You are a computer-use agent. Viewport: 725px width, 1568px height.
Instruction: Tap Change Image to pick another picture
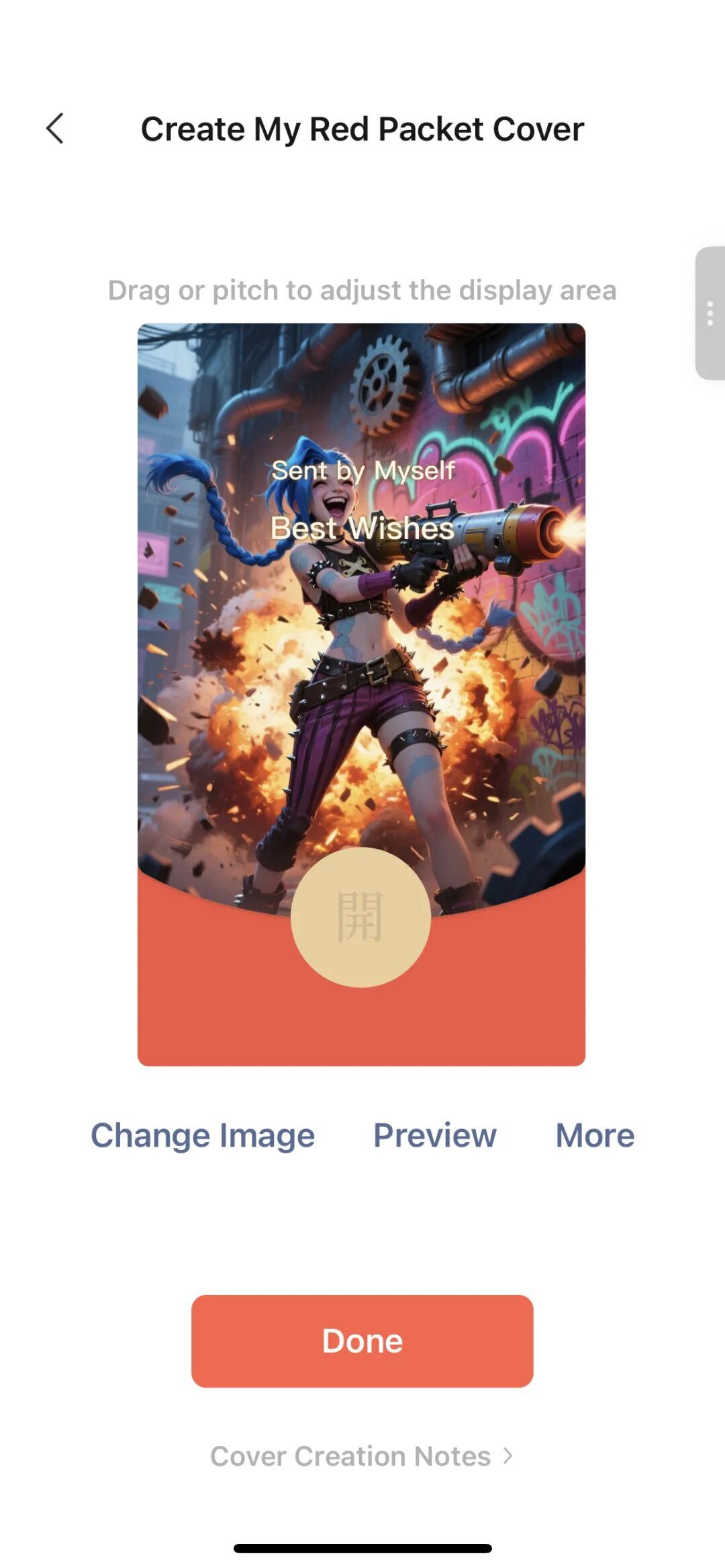[203, 1135]
